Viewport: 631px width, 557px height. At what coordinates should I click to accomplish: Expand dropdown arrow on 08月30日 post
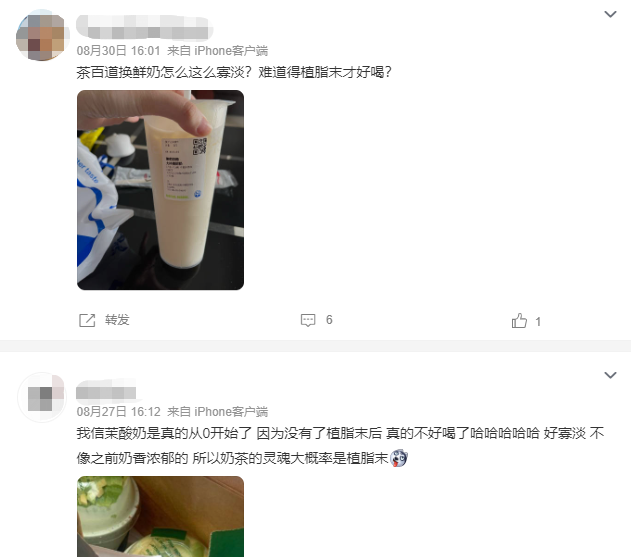(x=610, y=14)
